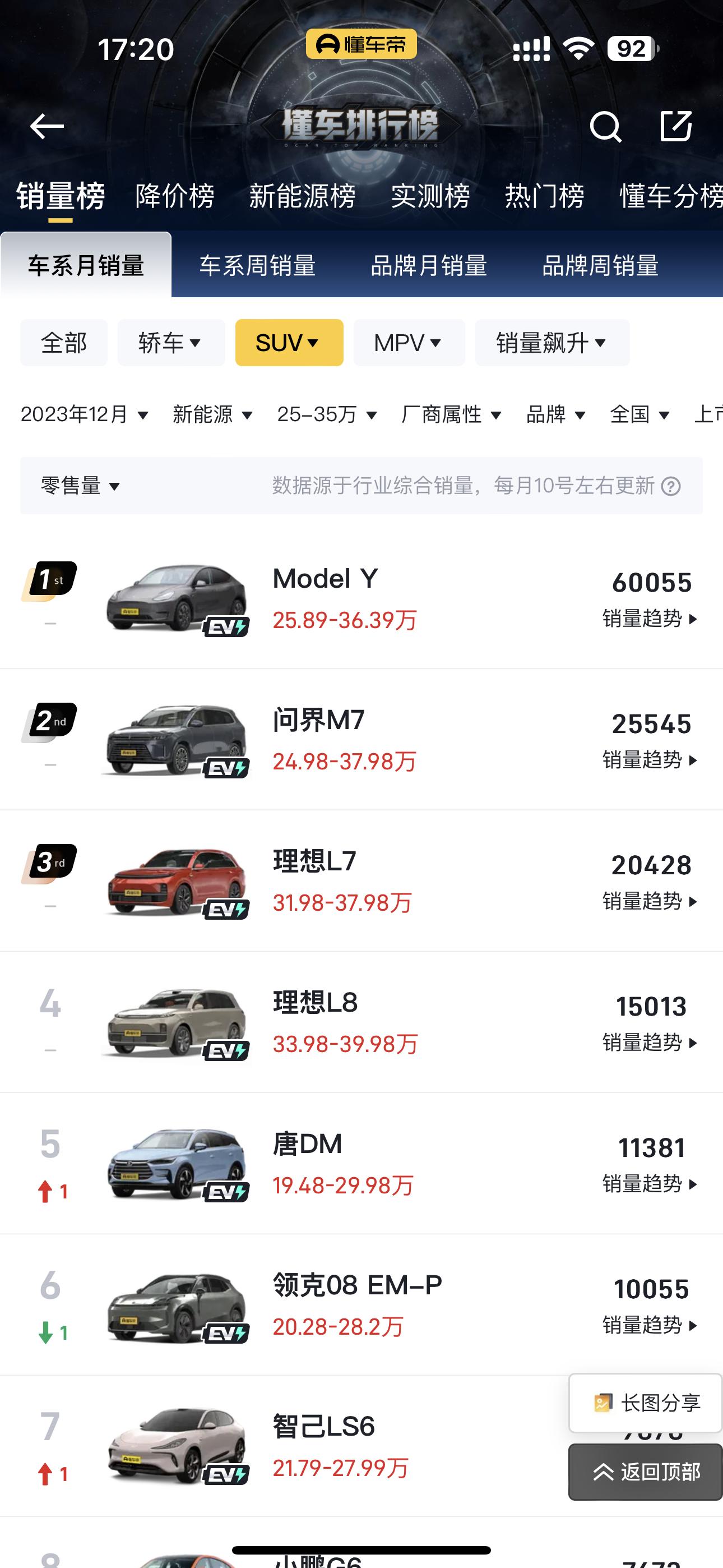Select the 车系周销量 sub-tab
Screen dimensions: 723x1568
click(257, 266)
